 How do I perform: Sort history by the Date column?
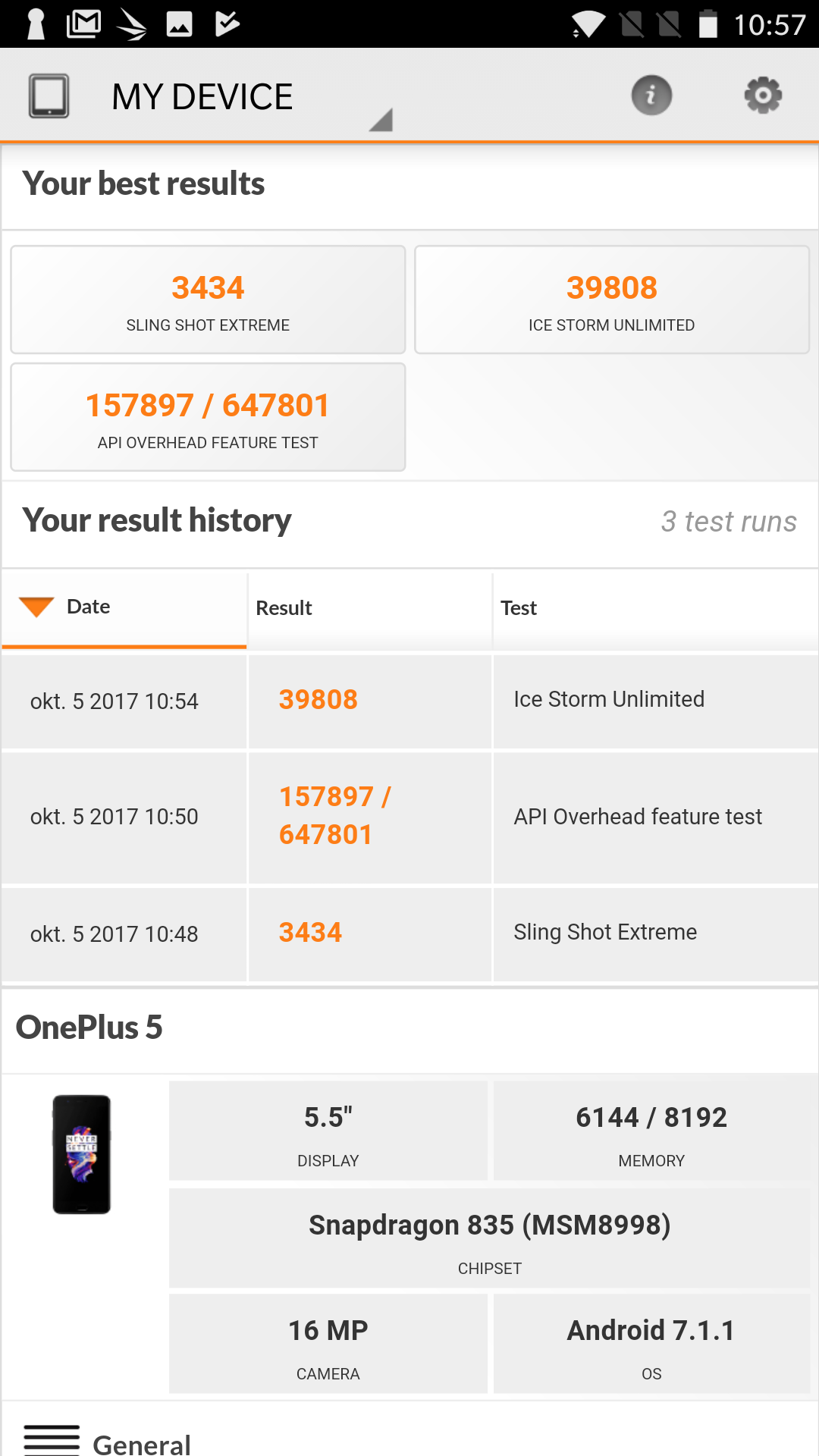coord(124,607)
